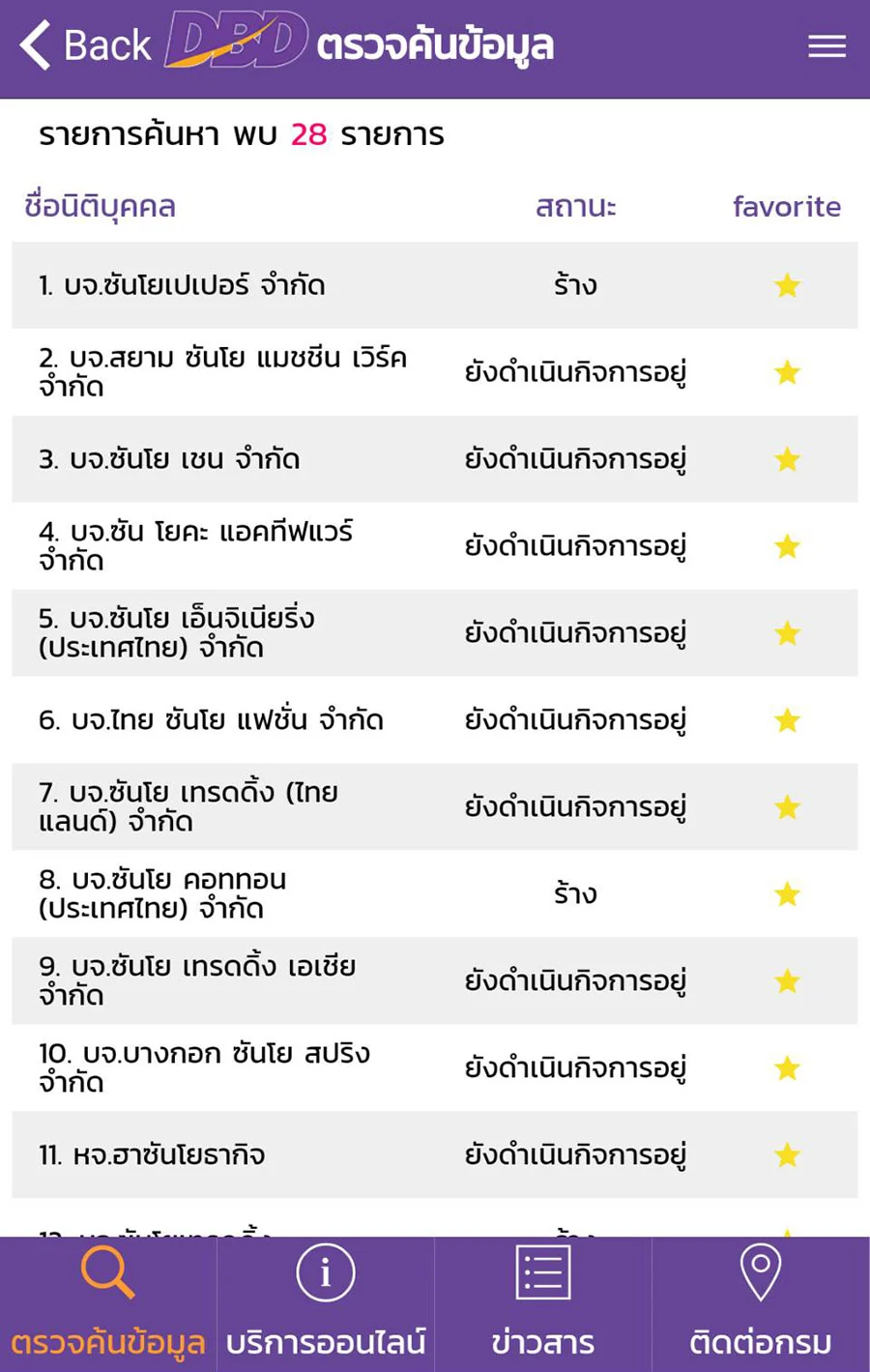The height and width of the screenshot is (1372, 870).
Task: Open the ข่าวสาร news tab
Action: (x=543, y=1303)
